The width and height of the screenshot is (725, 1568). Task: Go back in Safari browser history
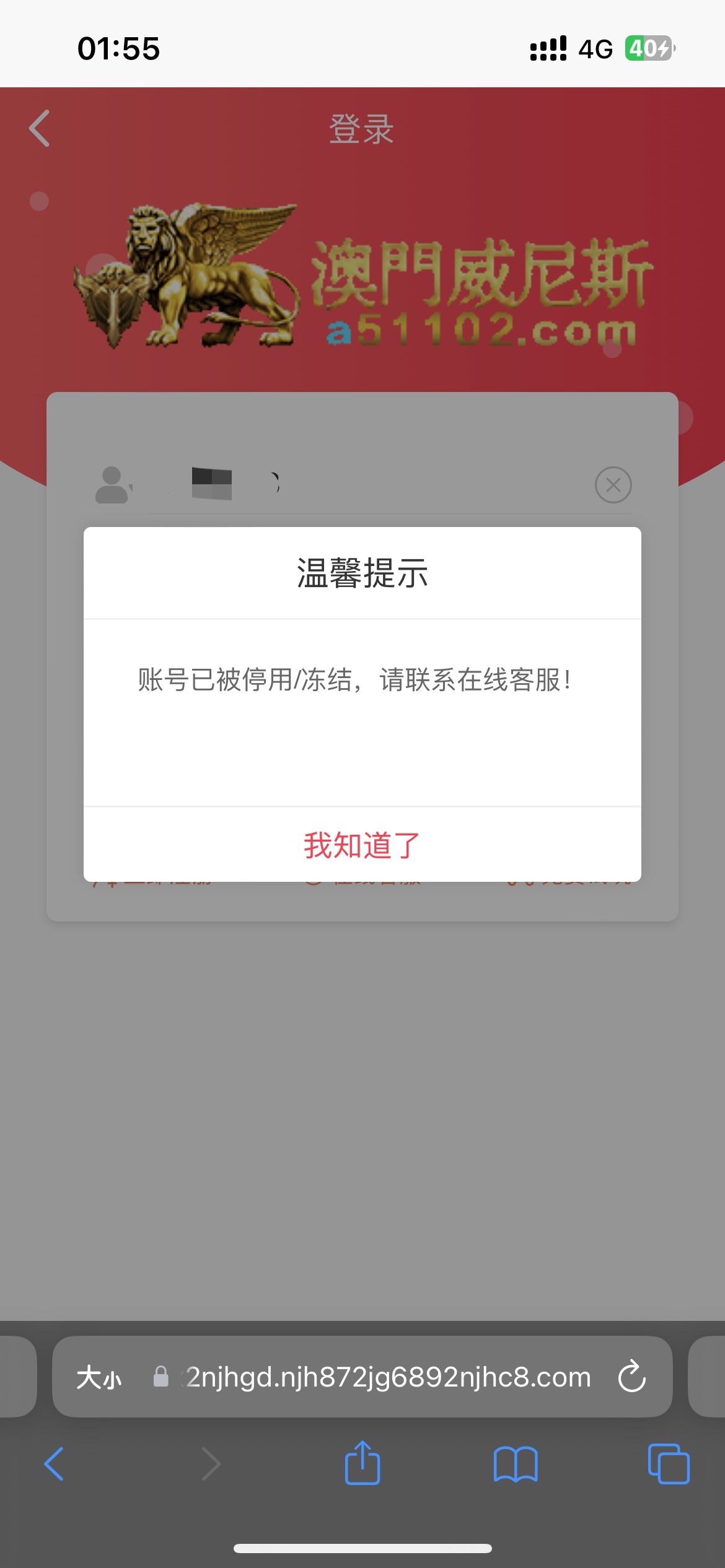point(55,1465)
